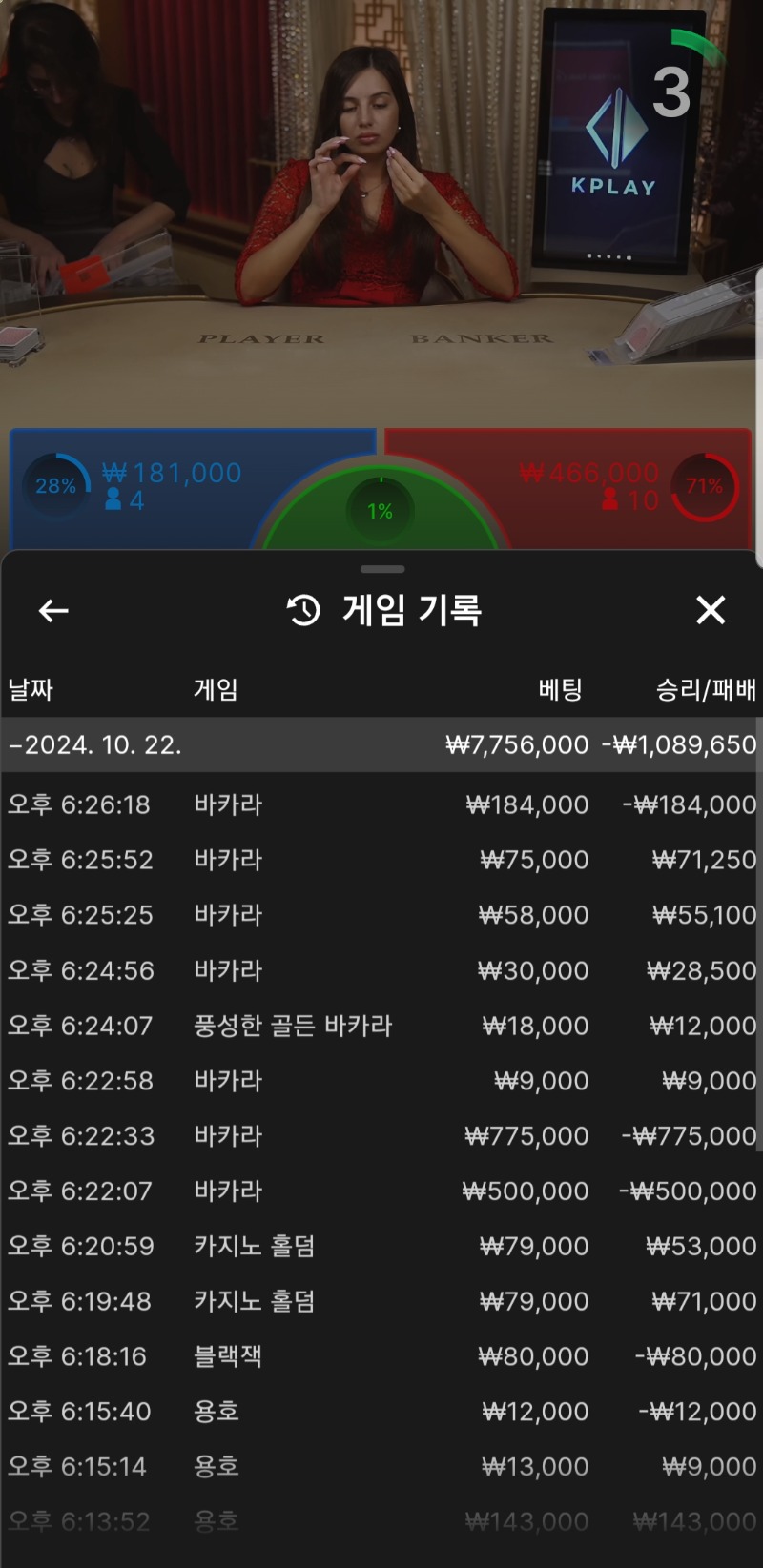Go back from the 게임 기록 panel
The height and width of the screenshot is (1568, 763).
[x=53, y=610]
